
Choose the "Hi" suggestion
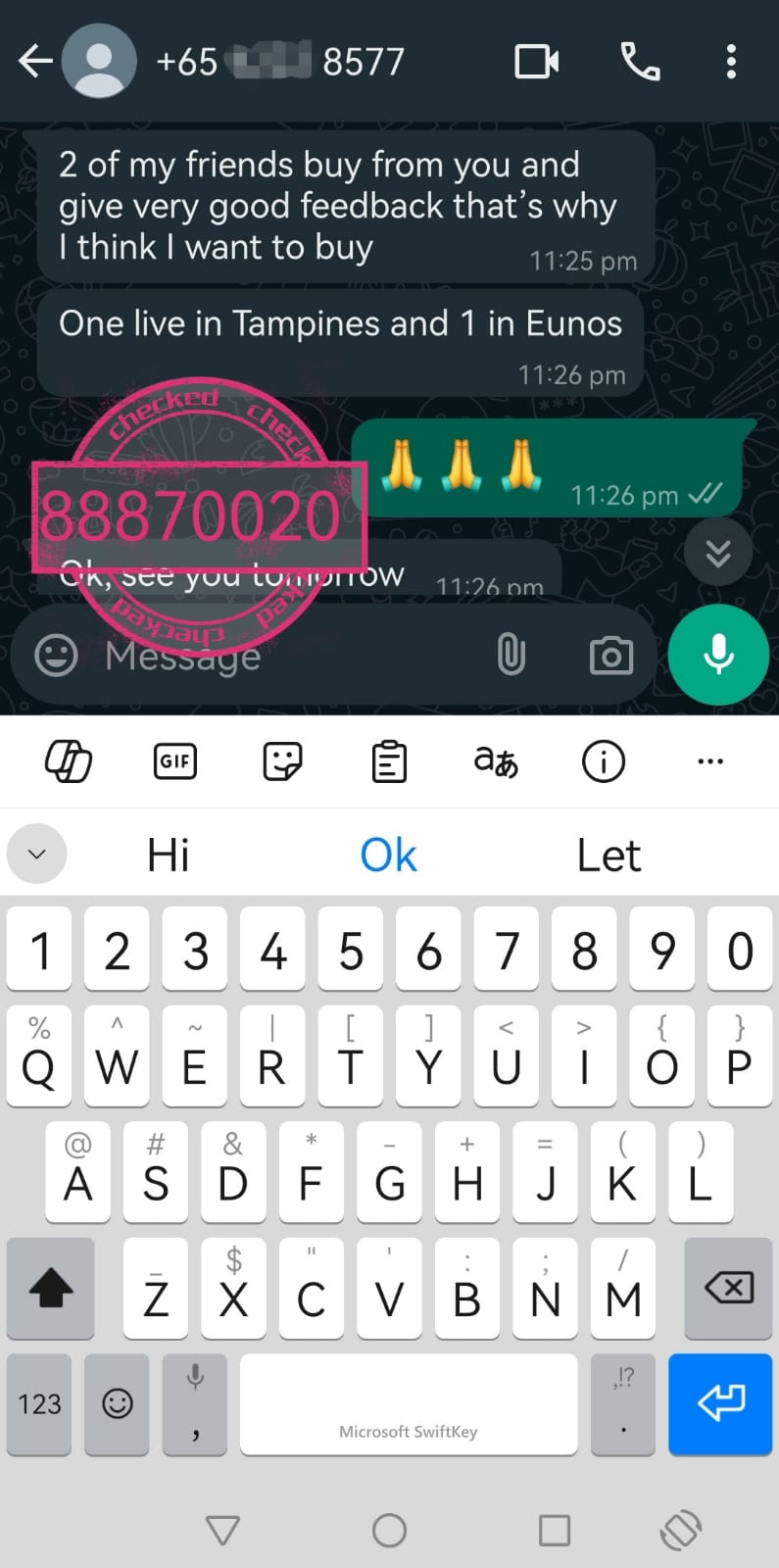[168, 856]
